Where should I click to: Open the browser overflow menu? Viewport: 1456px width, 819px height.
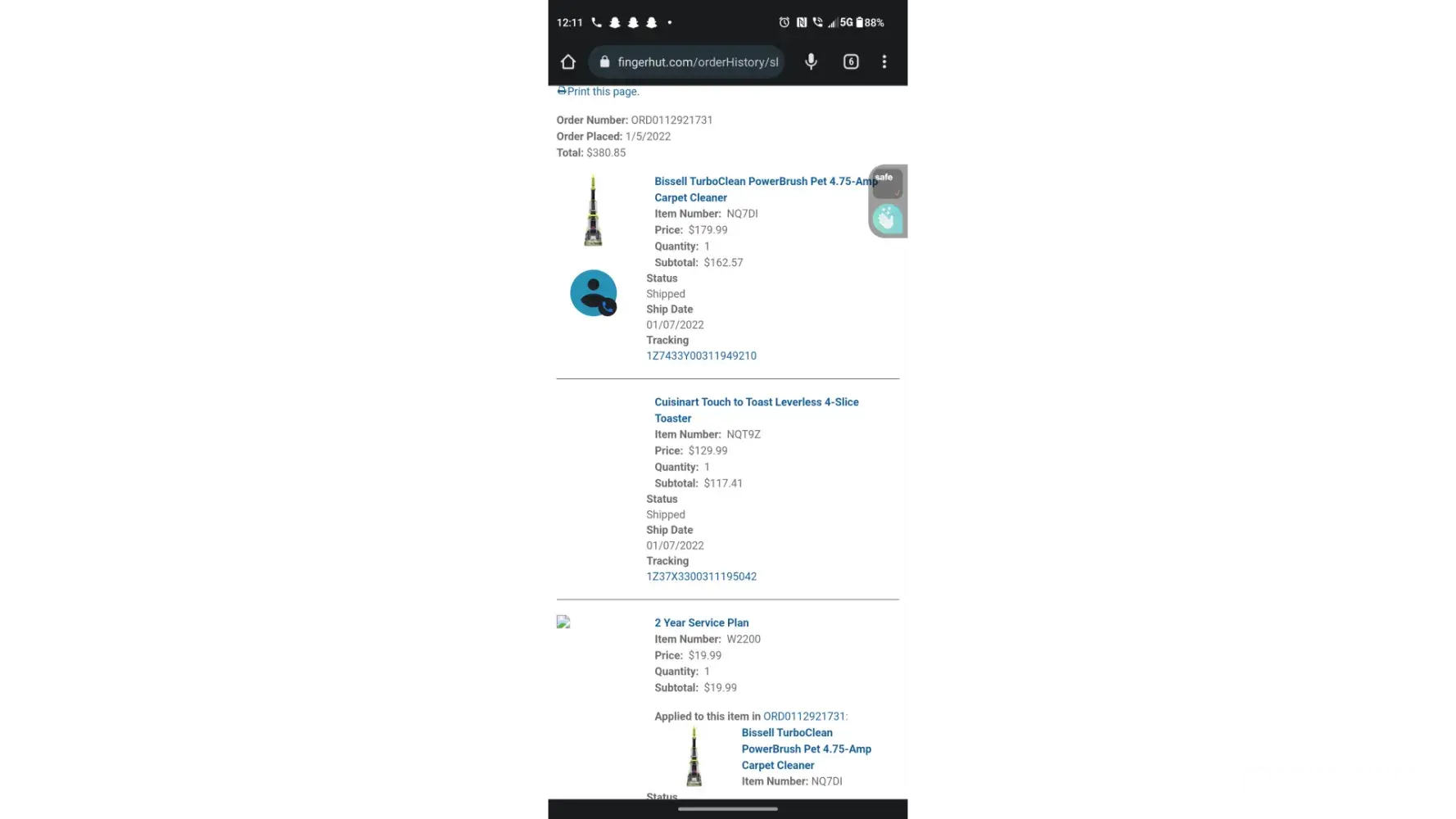[884, 62]
